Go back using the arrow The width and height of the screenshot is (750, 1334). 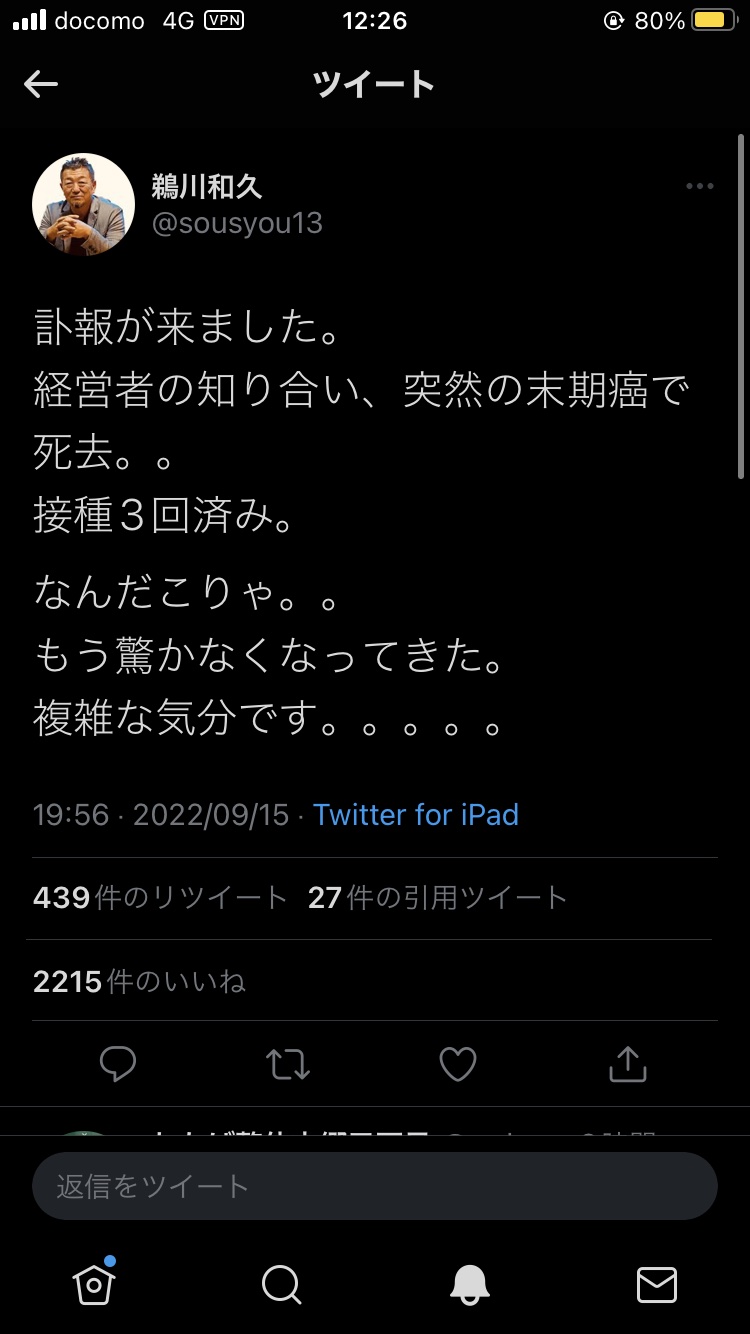tap(41, 85)
